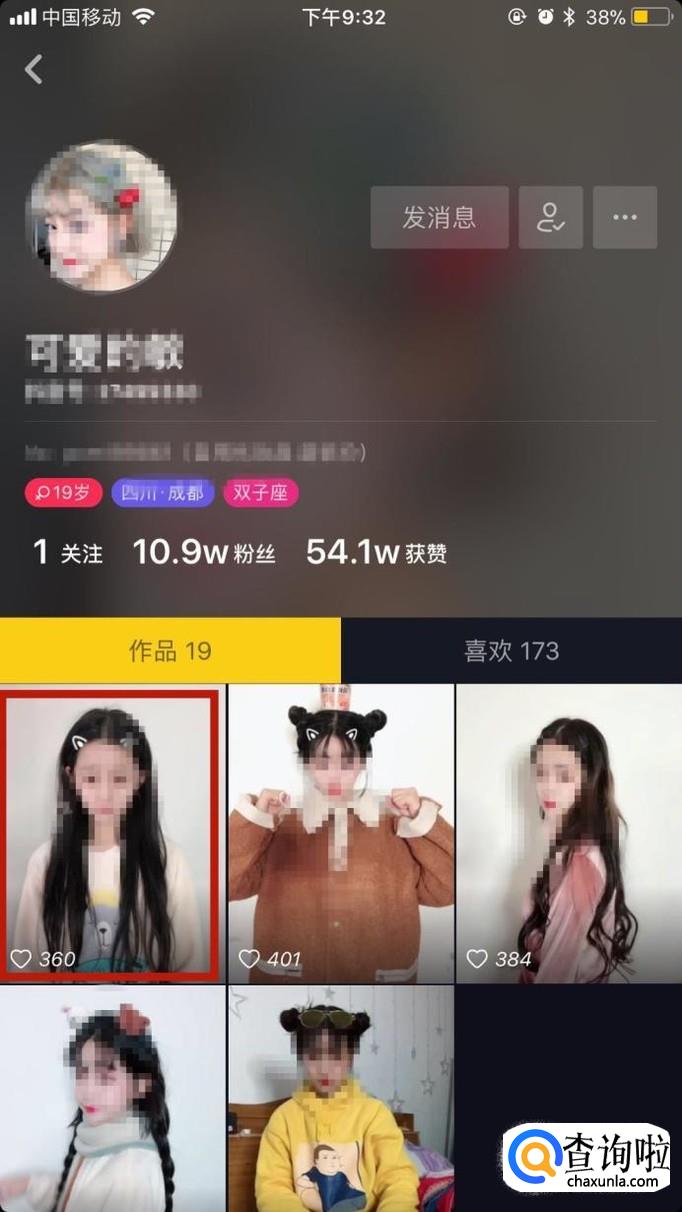The width and height of the screenshot is (682, 1212).
Task: Open the video with 360 likes
Action: point(112,832)
